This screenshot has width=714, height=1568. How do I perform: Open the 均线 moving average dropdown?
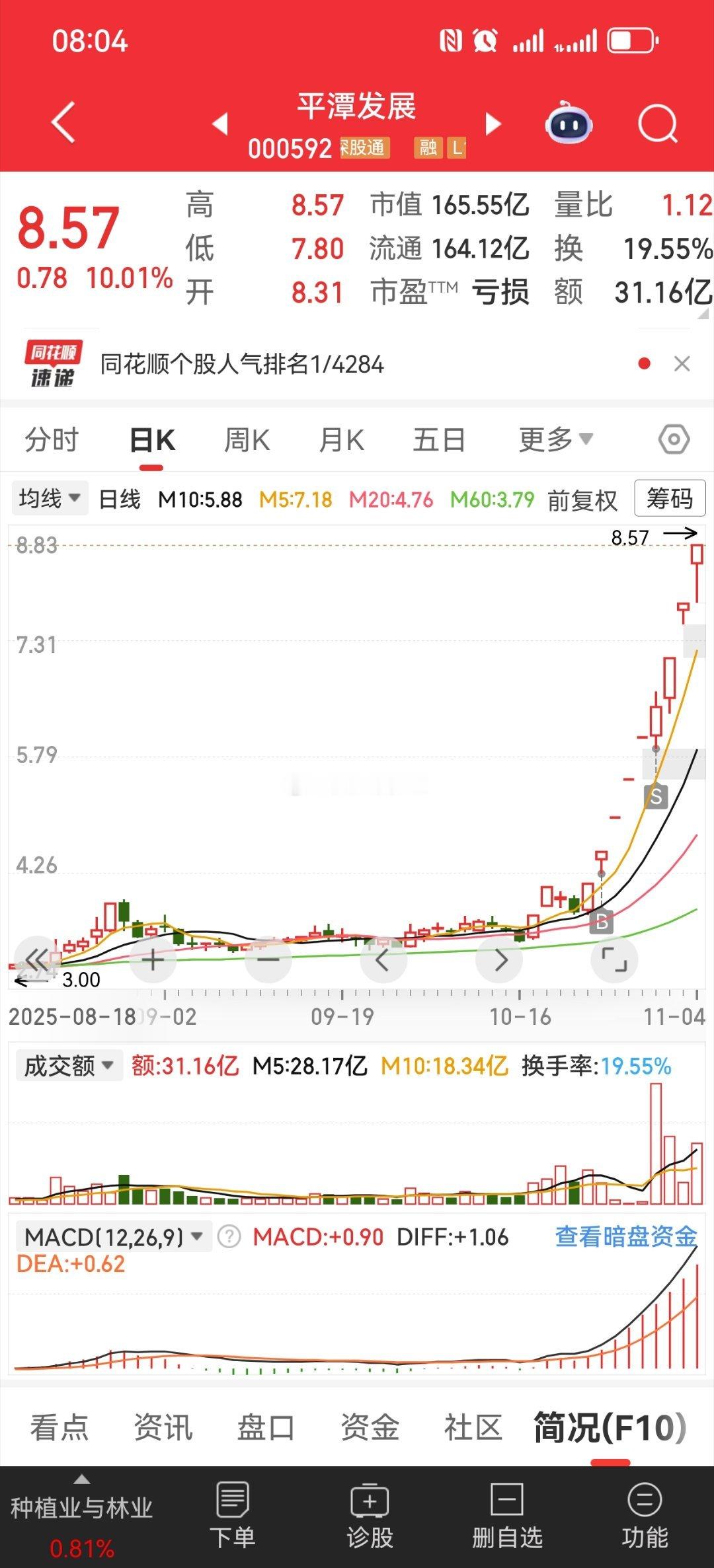coord(49,499)
